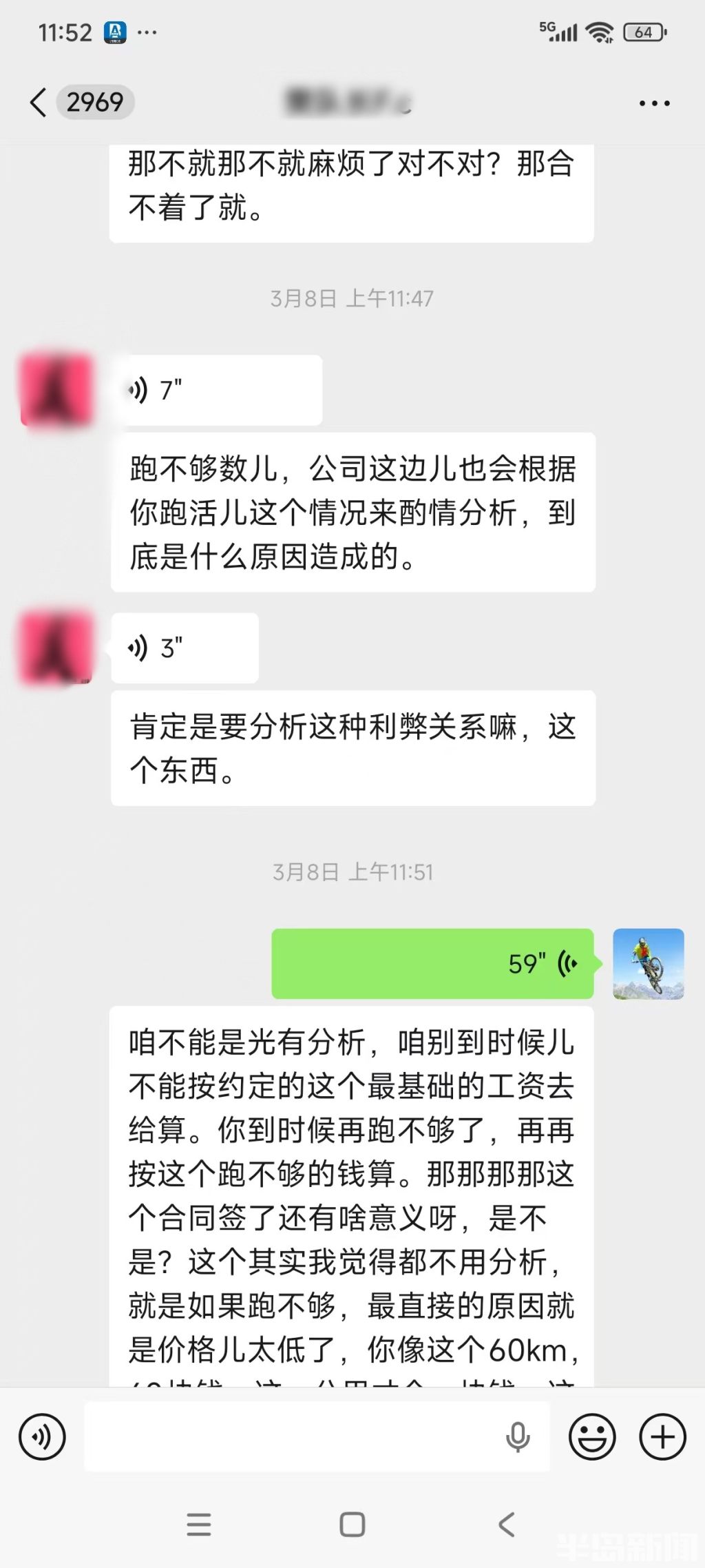Focus the message text field

[x=289, y=1437]
